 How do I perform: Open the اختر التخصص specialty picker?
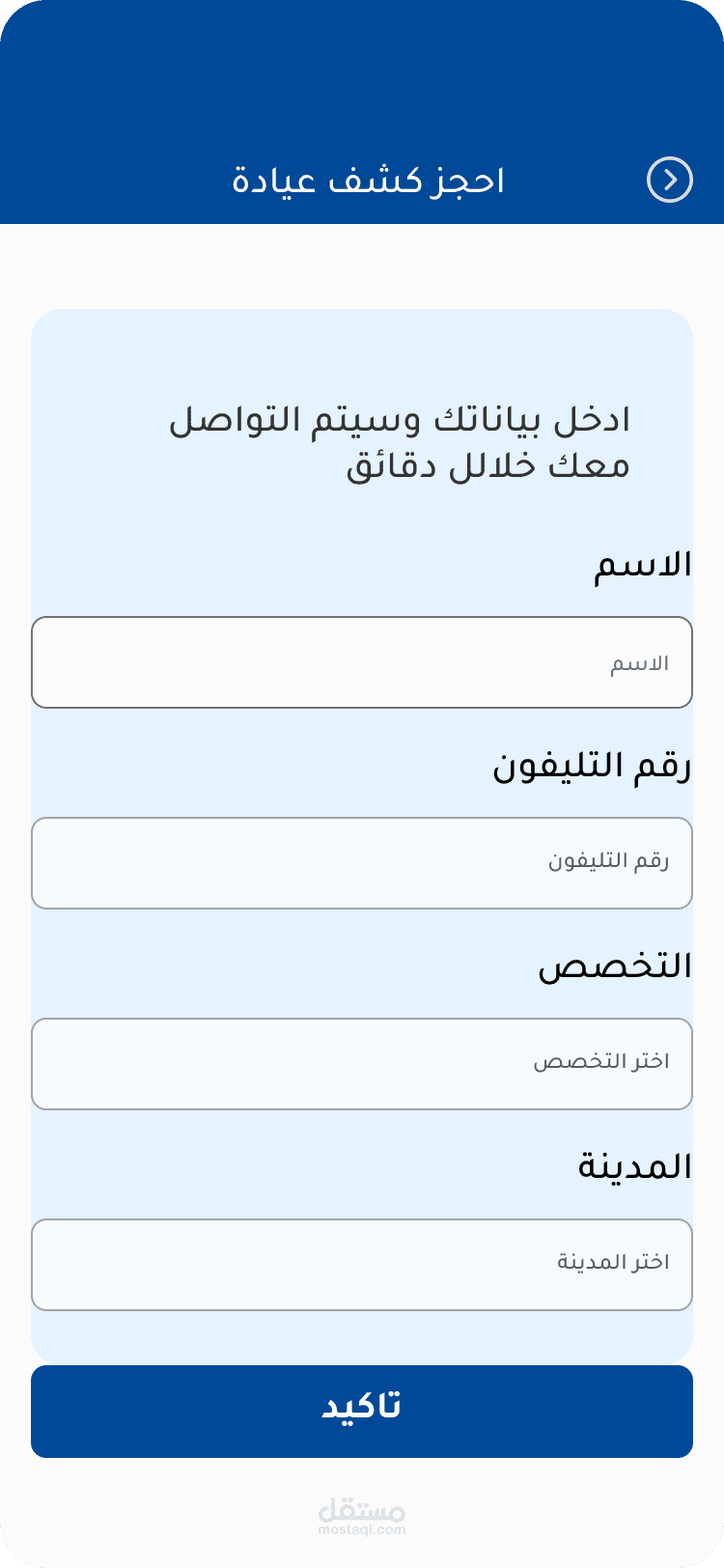(362, 1064)
